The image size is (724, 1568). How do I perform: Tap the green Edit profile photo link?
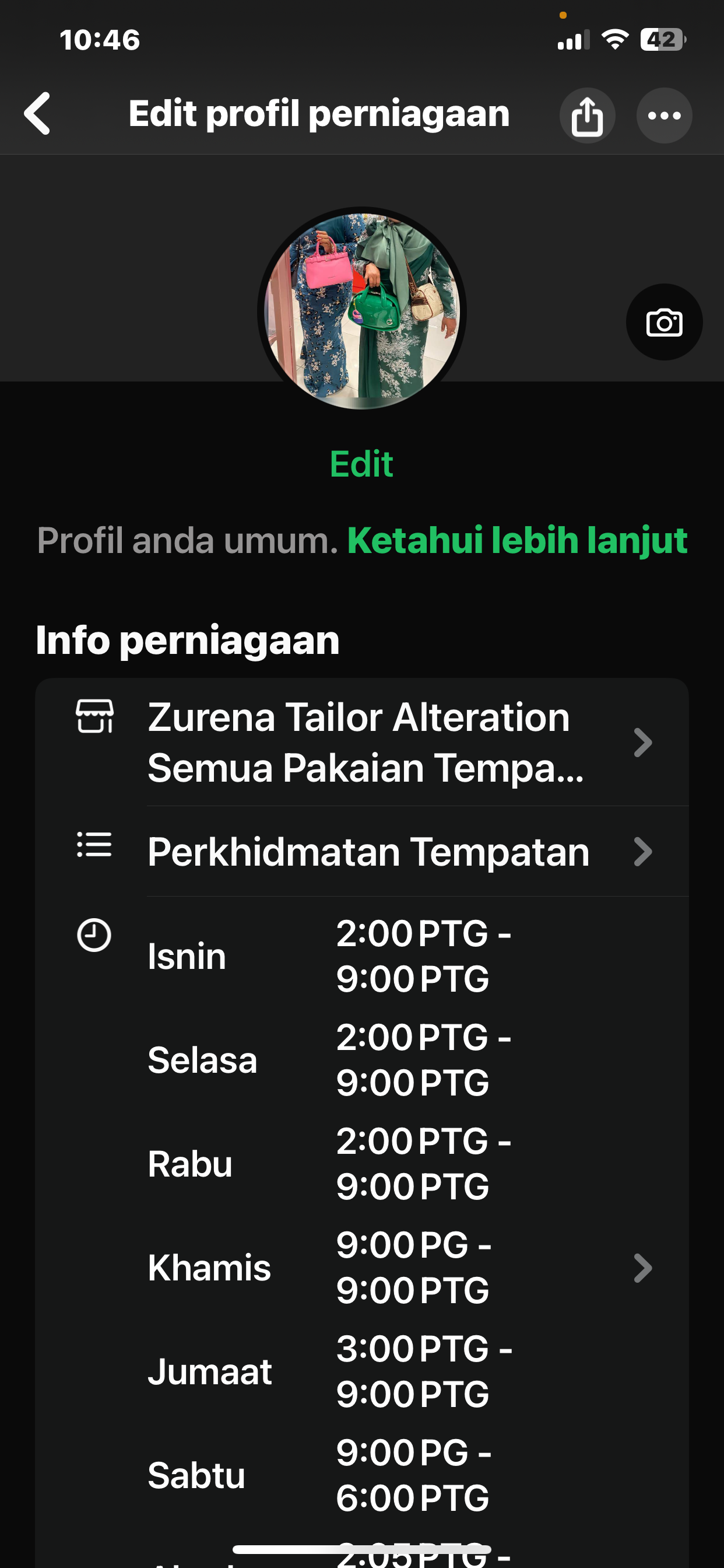[361, 464]
